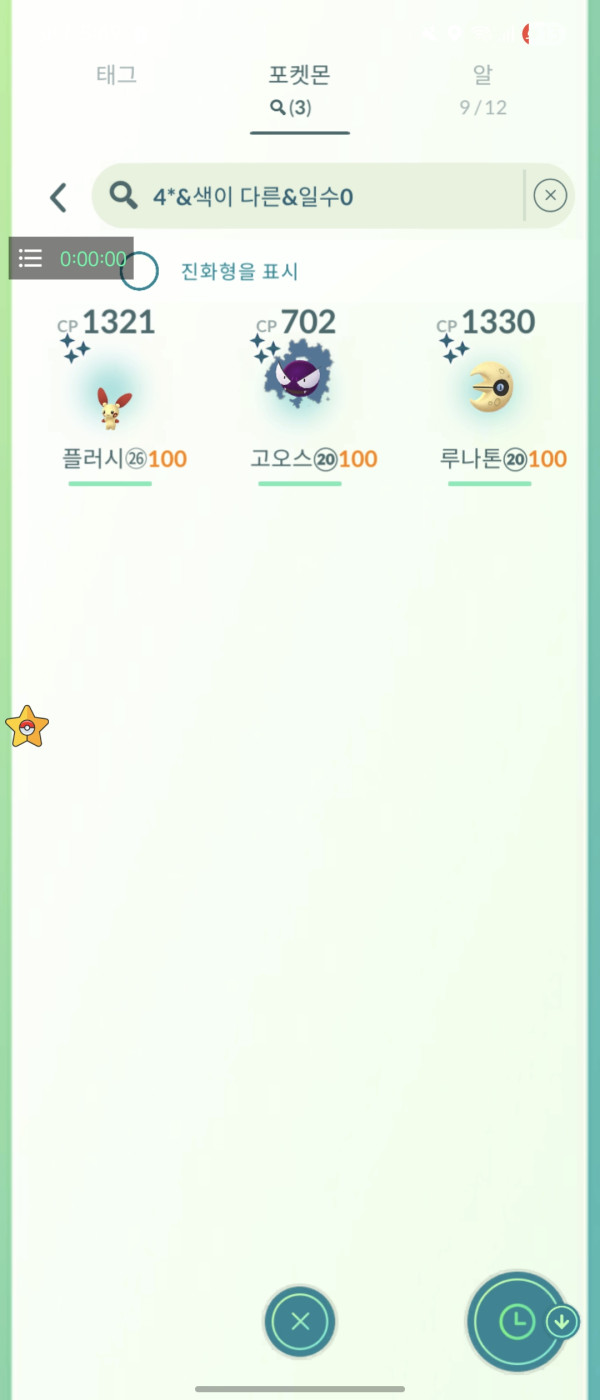The width and height of the screenshot is (600, 1400).
Task: Close the Pokémon storage screen
Action: coord(300,1321)
